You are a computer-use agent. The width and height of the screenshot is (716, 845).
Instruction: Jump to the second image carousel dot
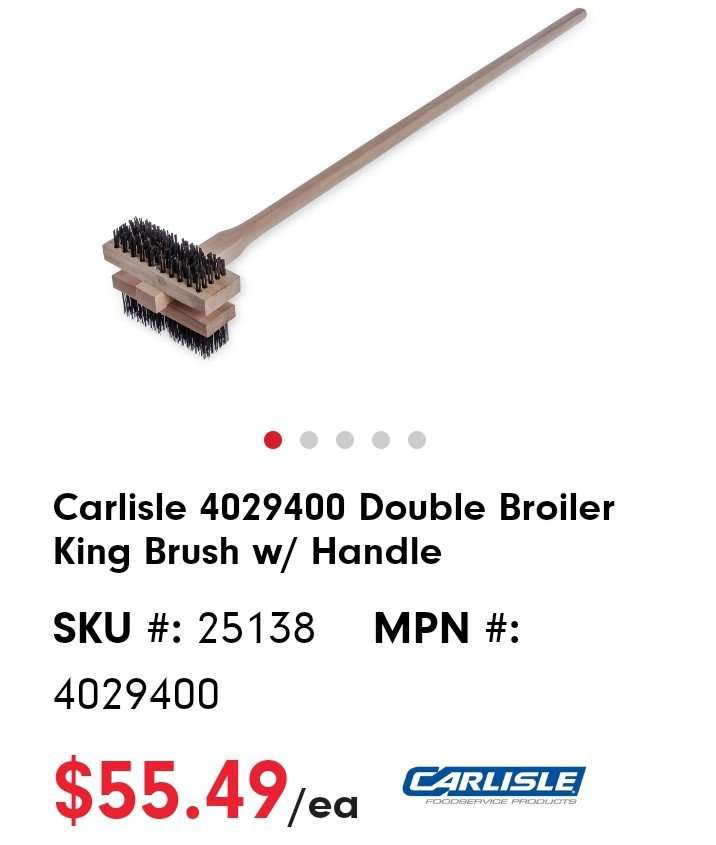(309, 440)
